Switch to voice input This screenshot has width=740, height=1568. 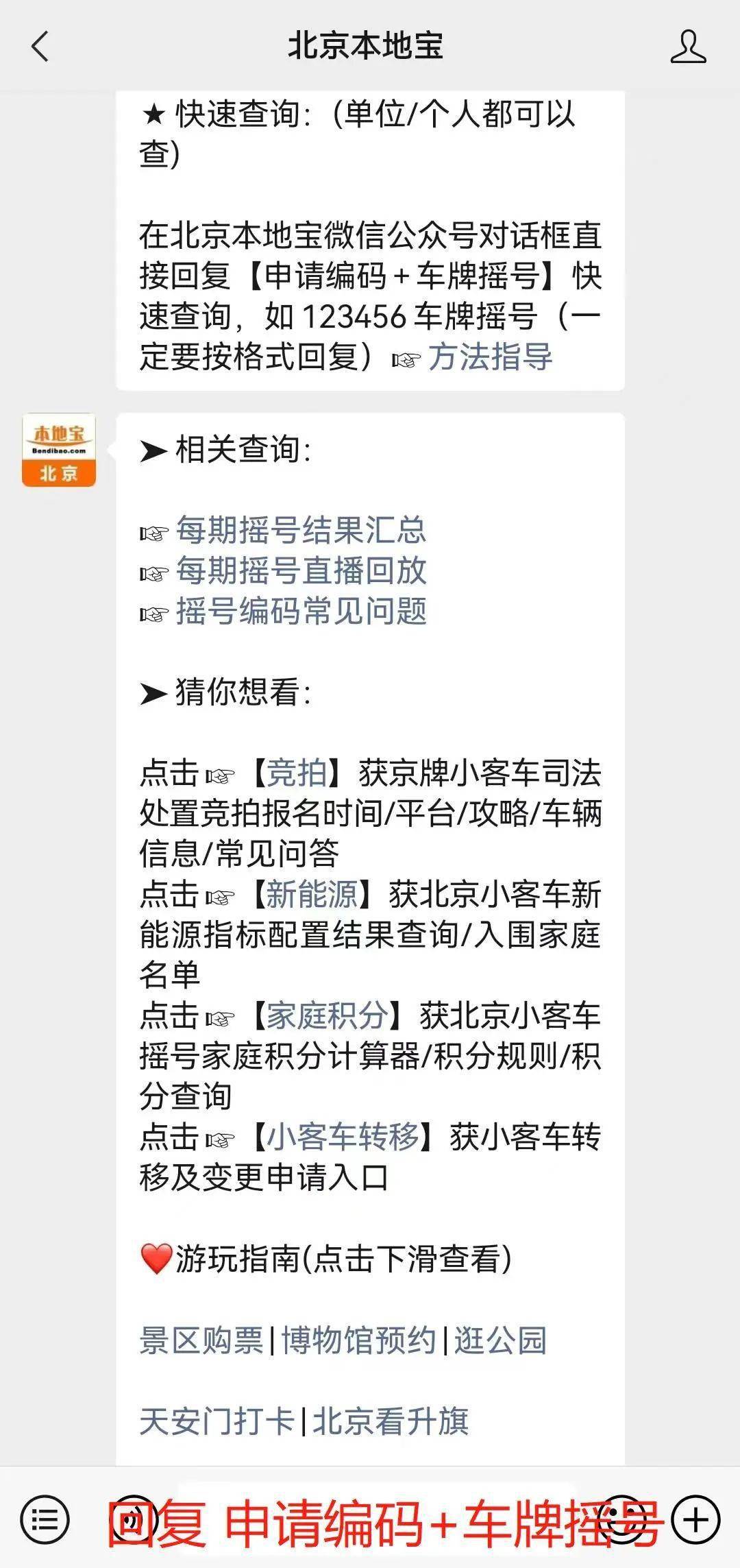click(x=134, y=1519)
